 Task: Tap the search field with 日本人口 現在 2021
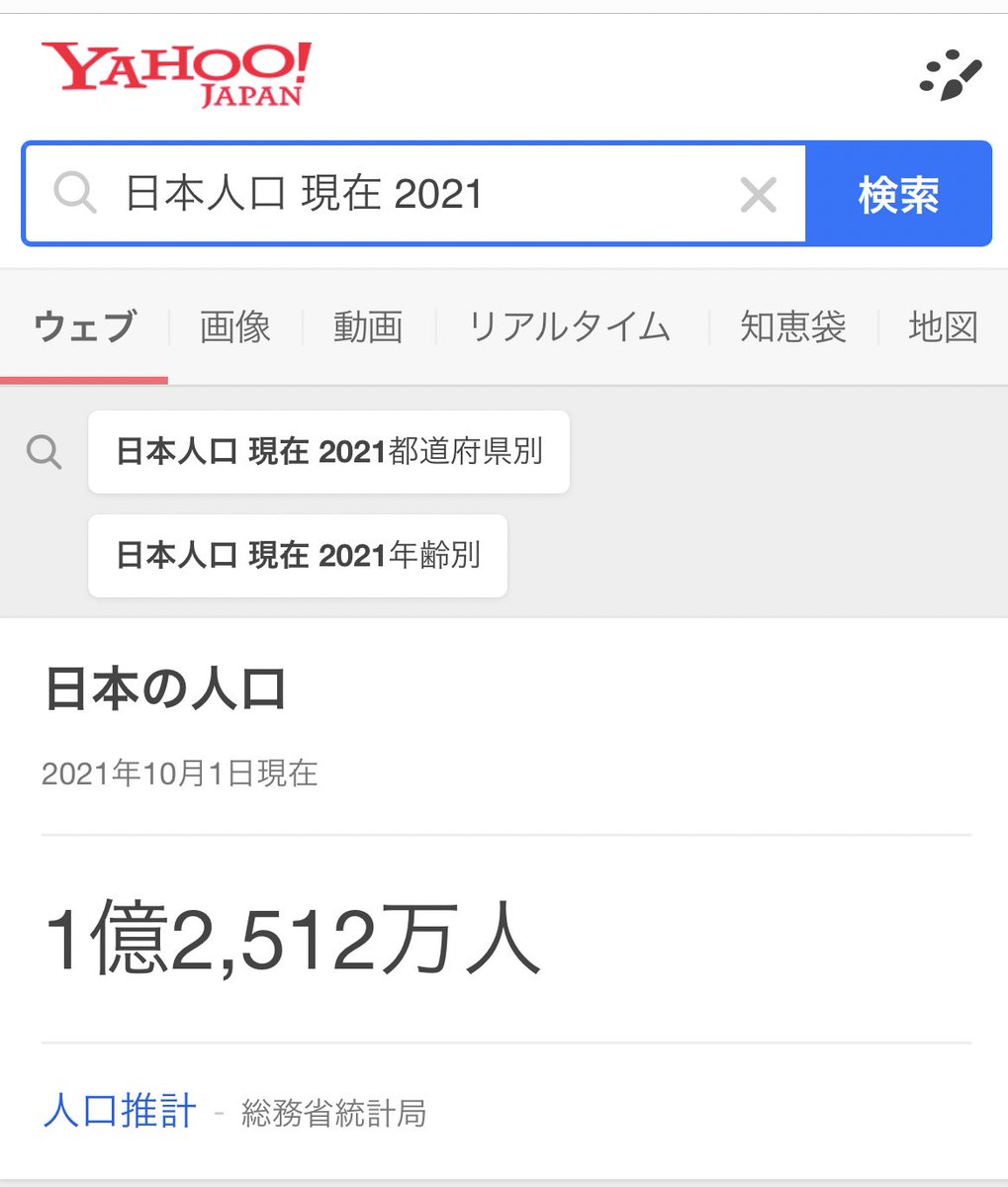[x=415, y=194]
